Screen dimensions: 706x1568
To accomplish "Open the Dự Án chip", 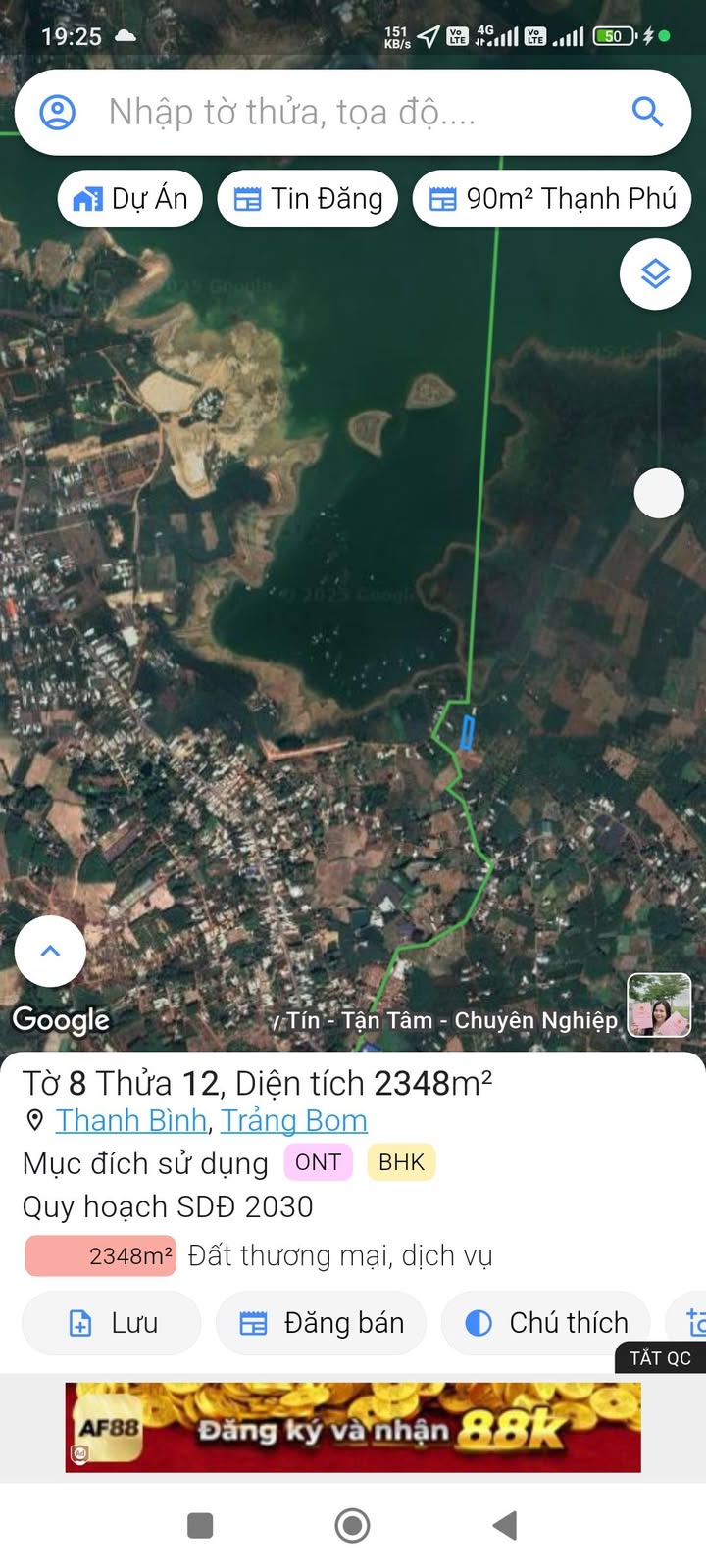I will [130, 199].
